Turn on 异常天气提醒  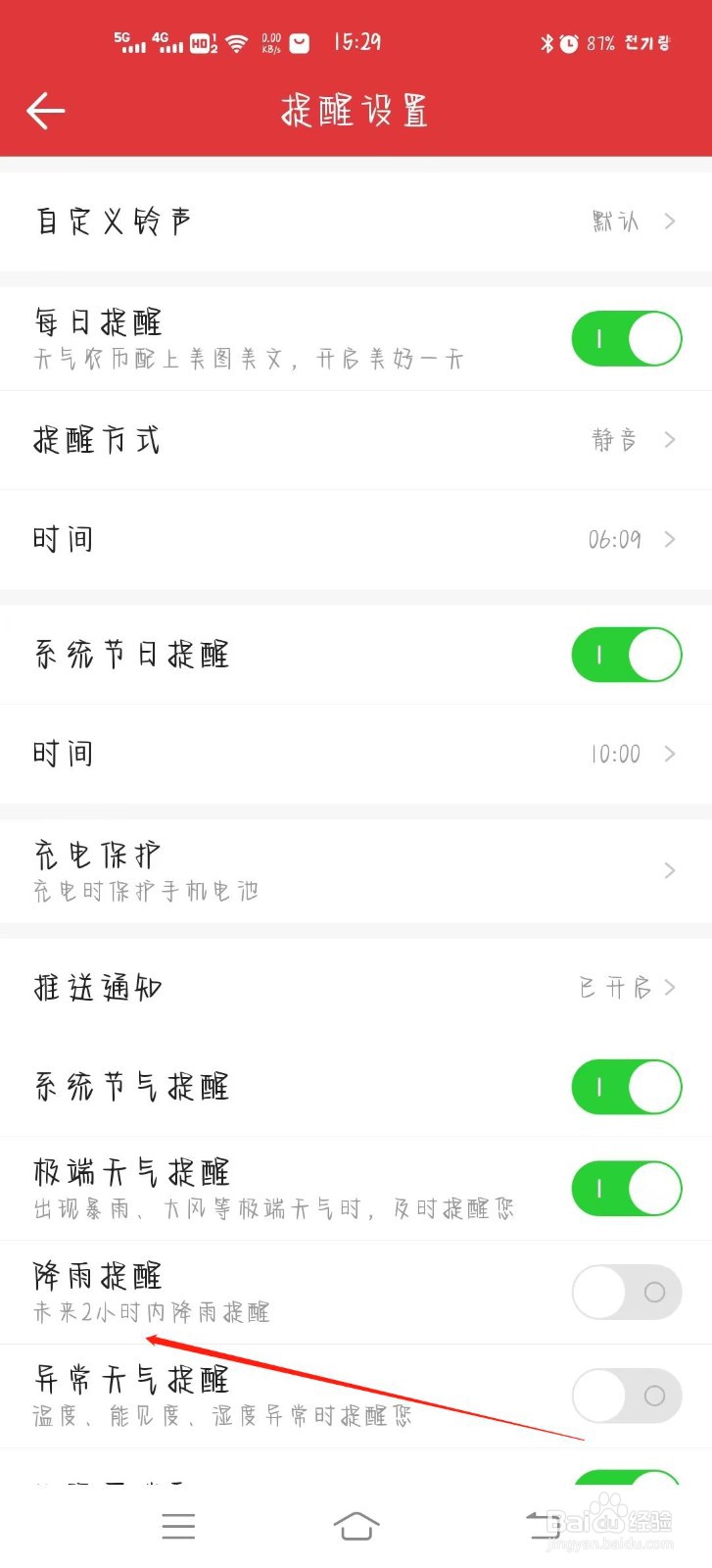click(x=627, y=1396)
